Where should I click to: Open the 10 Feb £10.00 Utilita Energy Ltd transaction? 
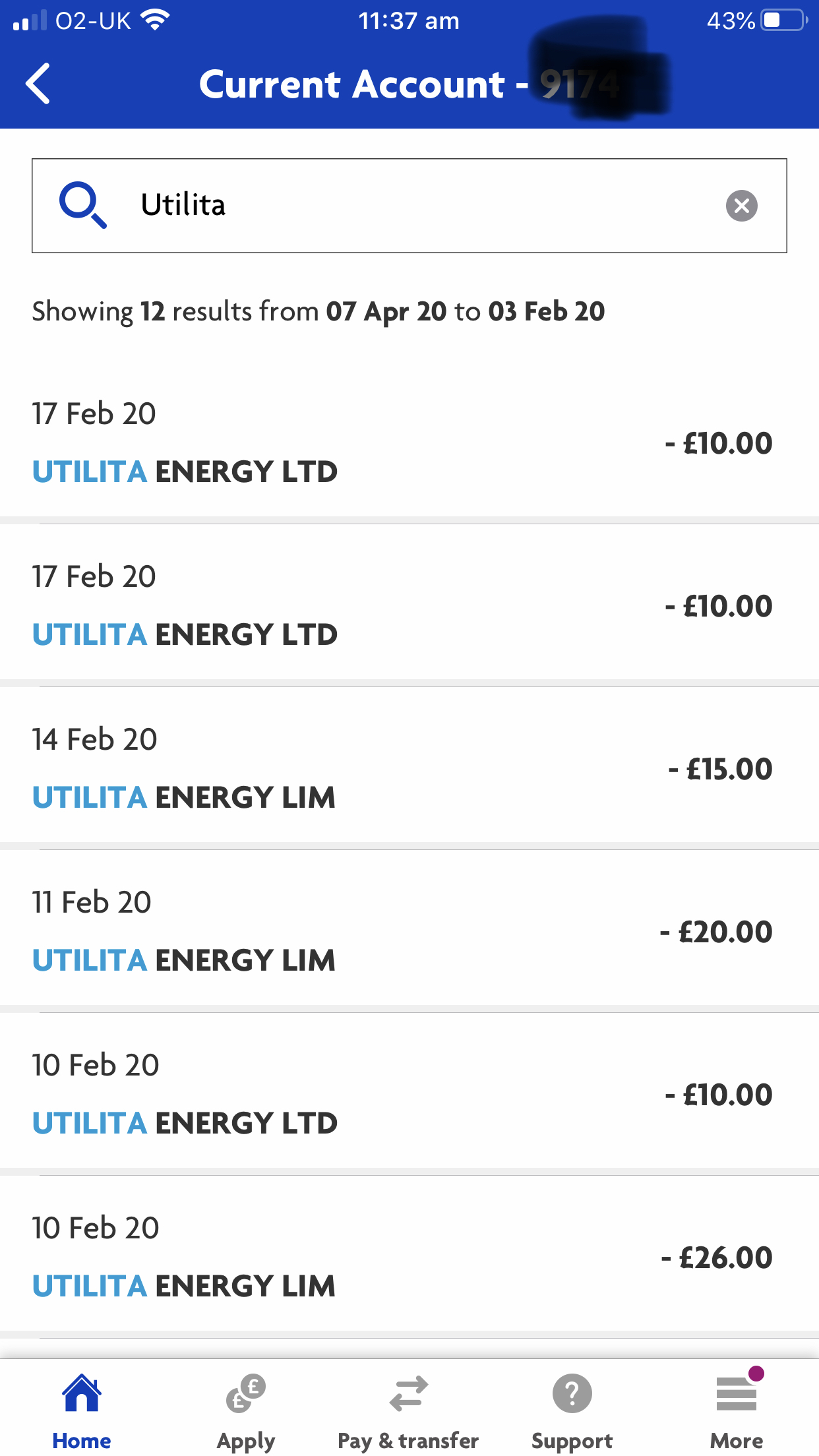(x=409, y=1094)
